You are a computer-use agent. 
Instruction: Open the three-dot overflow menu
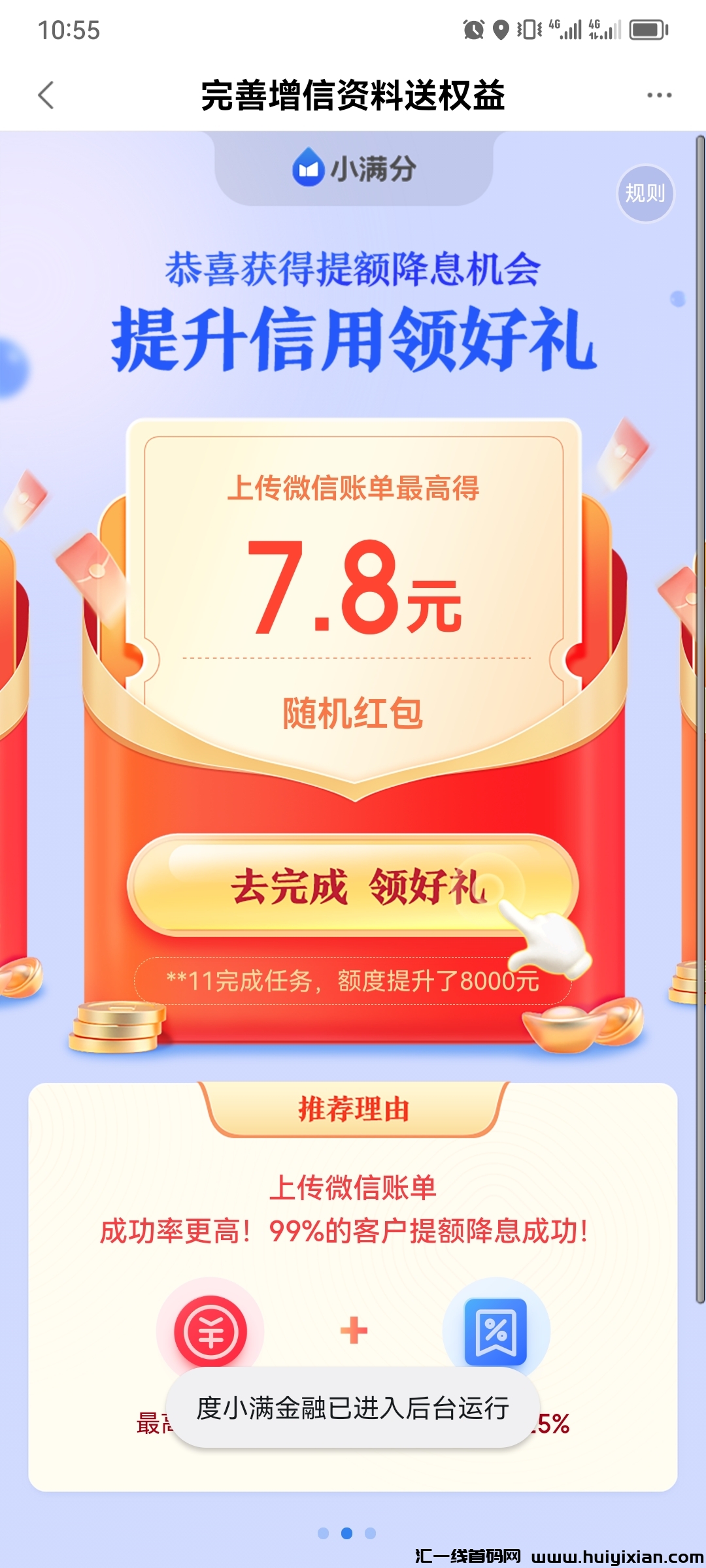659,95
